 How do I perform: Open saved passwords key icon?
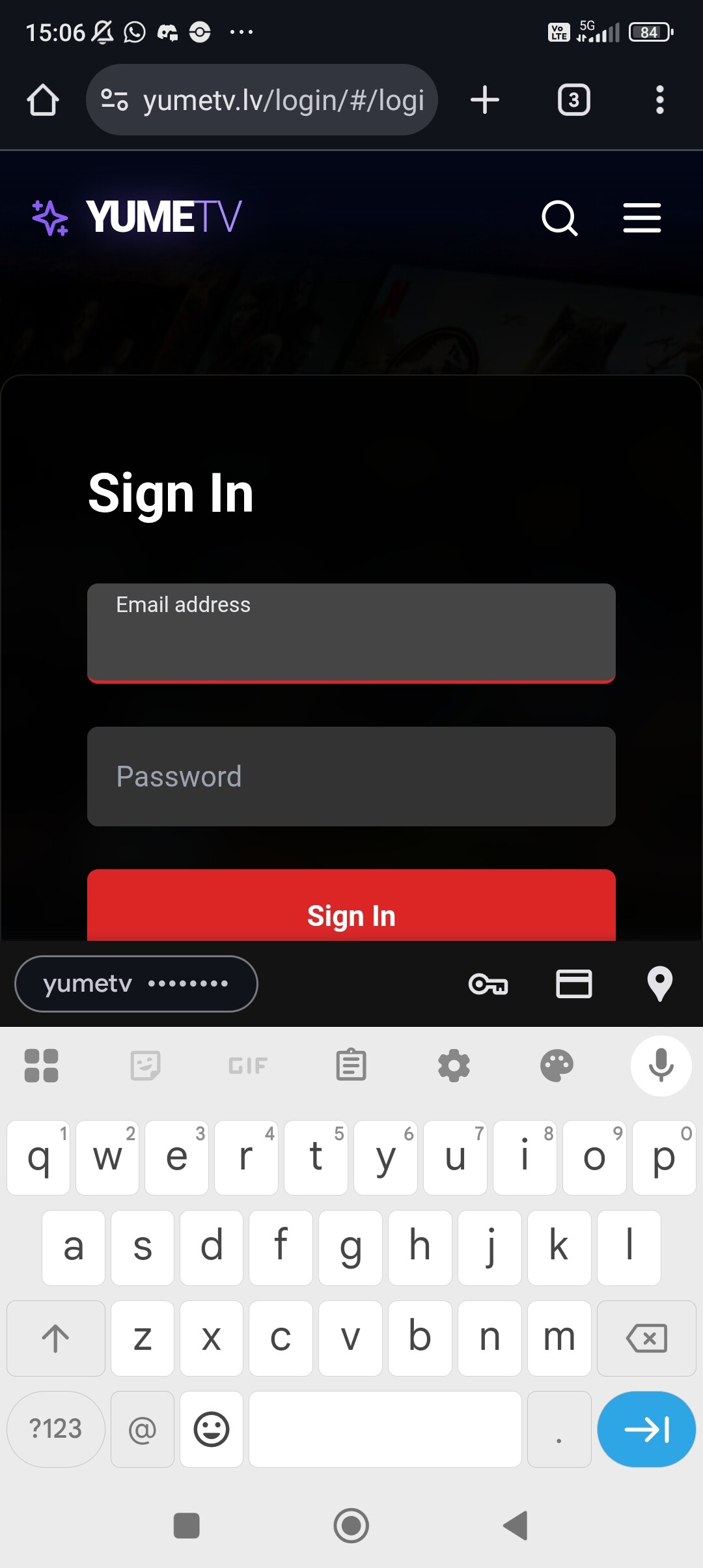pyautogui.click(x=488, y=983)
